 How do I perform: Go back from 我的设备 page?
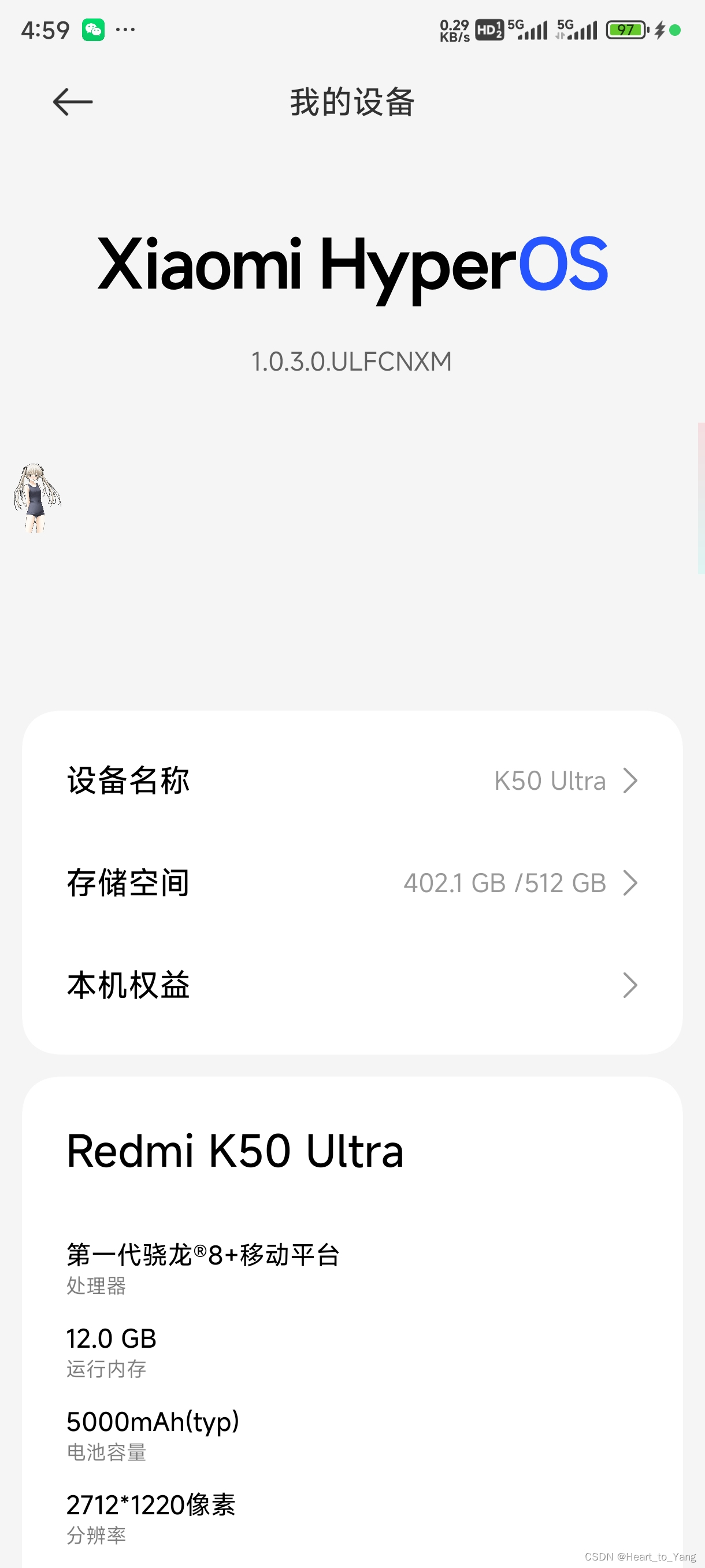point(72,102)
